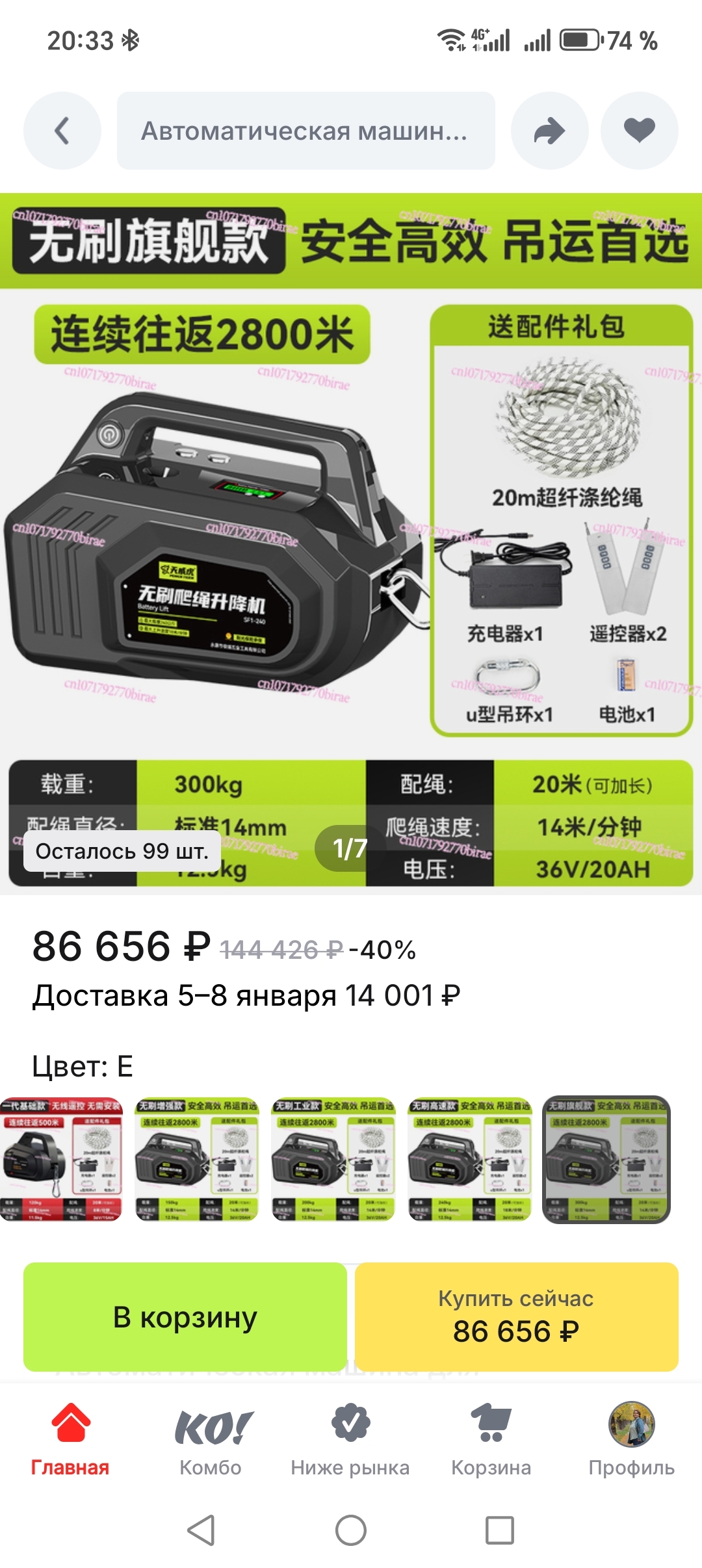Select the red color variant thumbnail

pos(61,1159)
